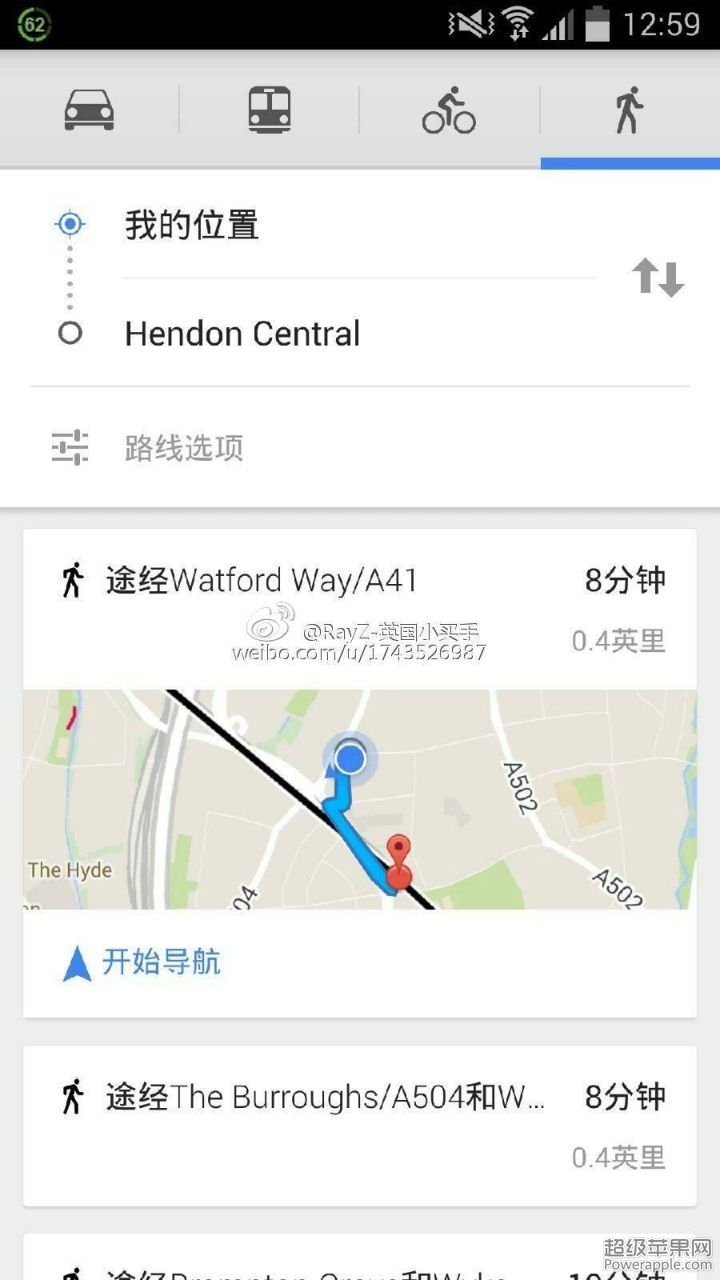Switch to public transit tab
The image size is (720, 1280).
269,109
